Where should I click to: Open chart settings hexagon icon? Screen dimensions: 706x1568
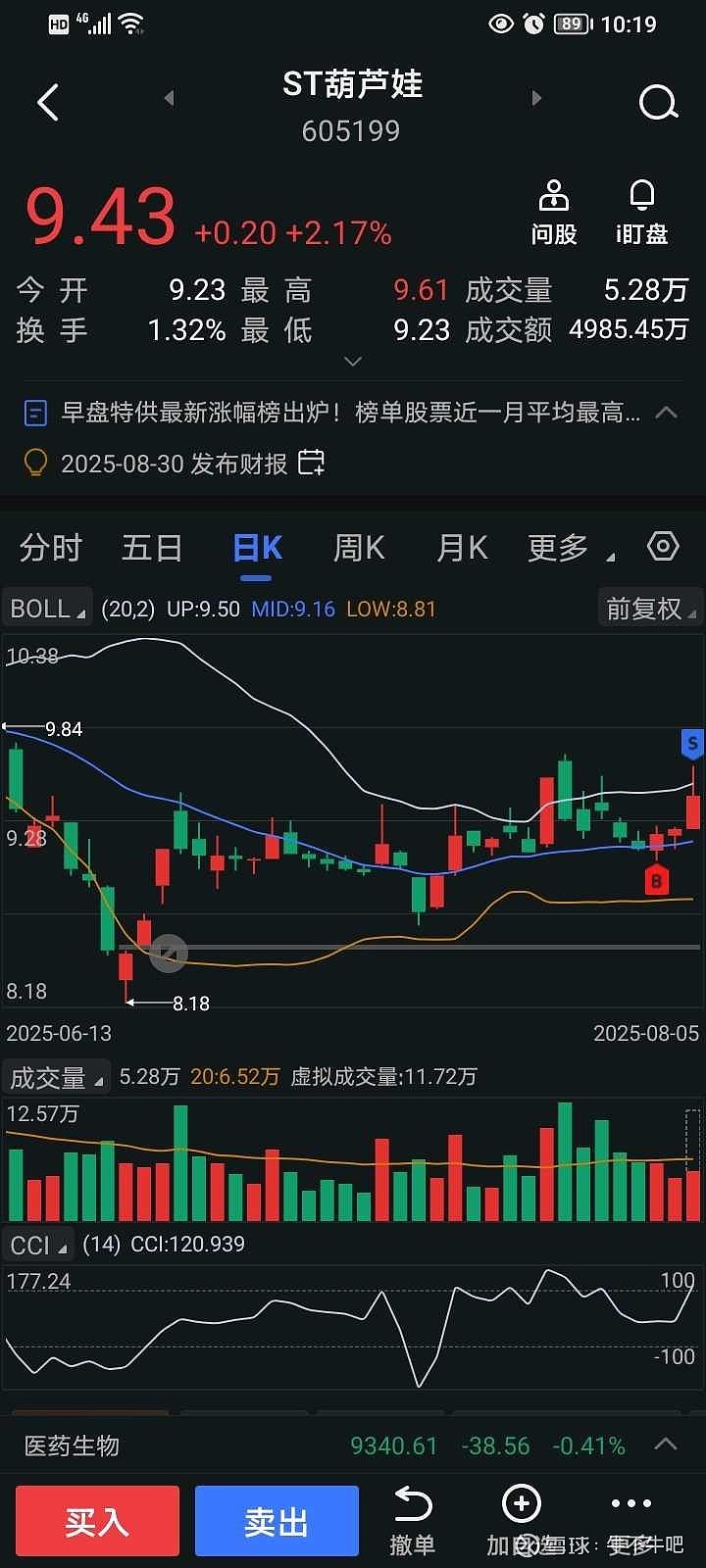(663, 546)
